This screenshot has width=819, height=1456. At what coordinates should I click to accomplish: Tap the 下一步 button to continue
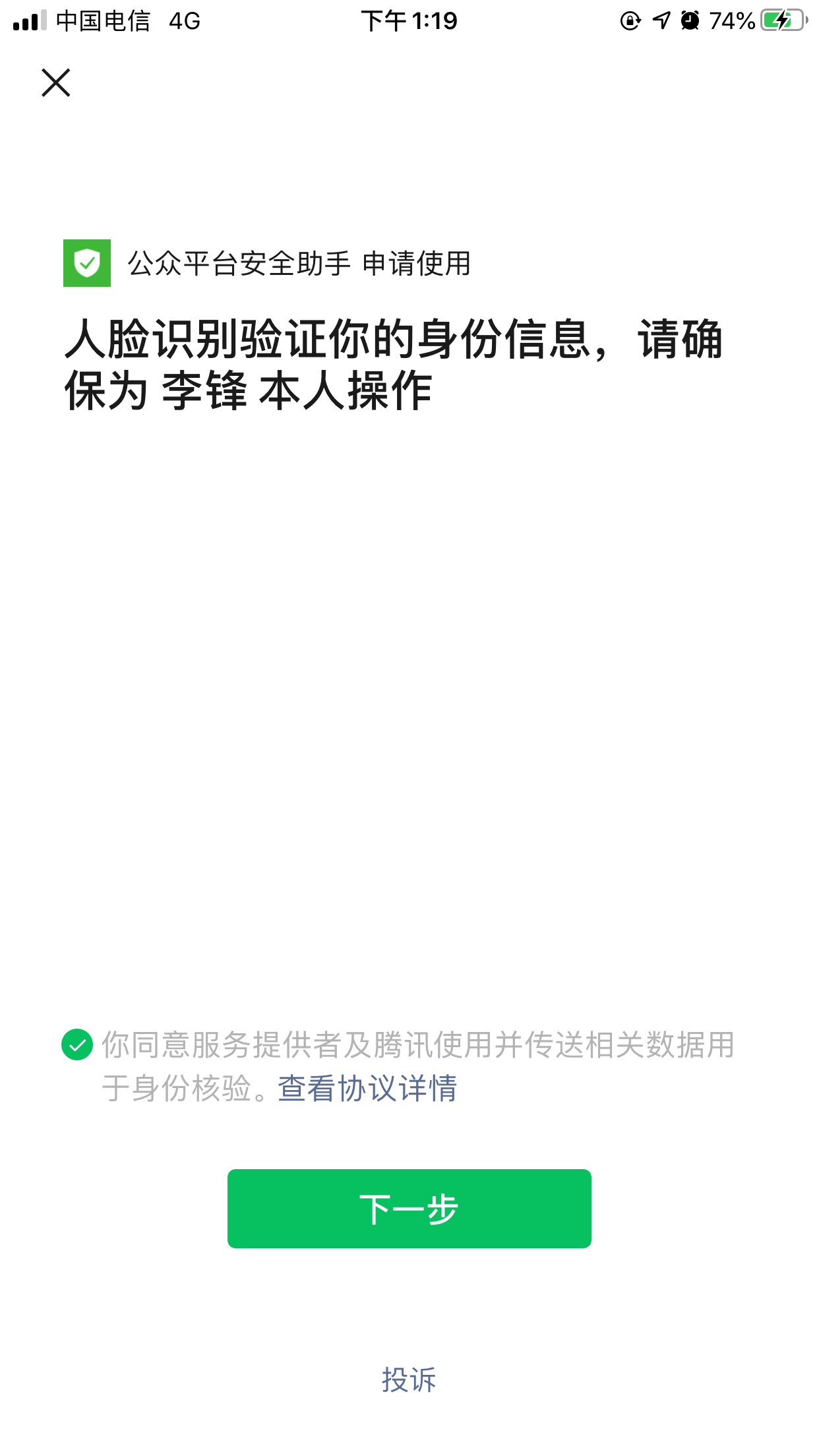409,1208
